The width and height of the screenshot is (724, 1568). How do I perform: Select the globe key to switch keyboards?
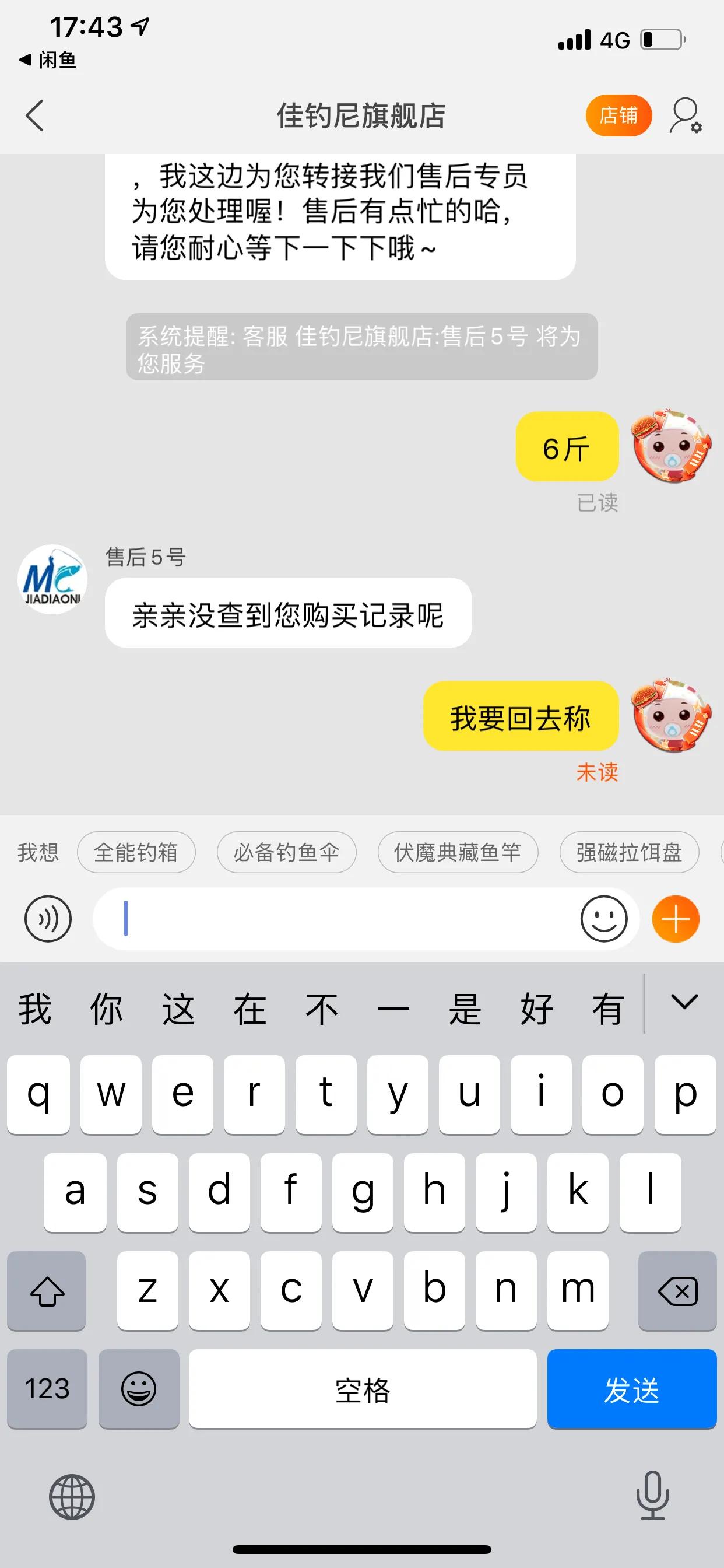[x=72, y=1497]
